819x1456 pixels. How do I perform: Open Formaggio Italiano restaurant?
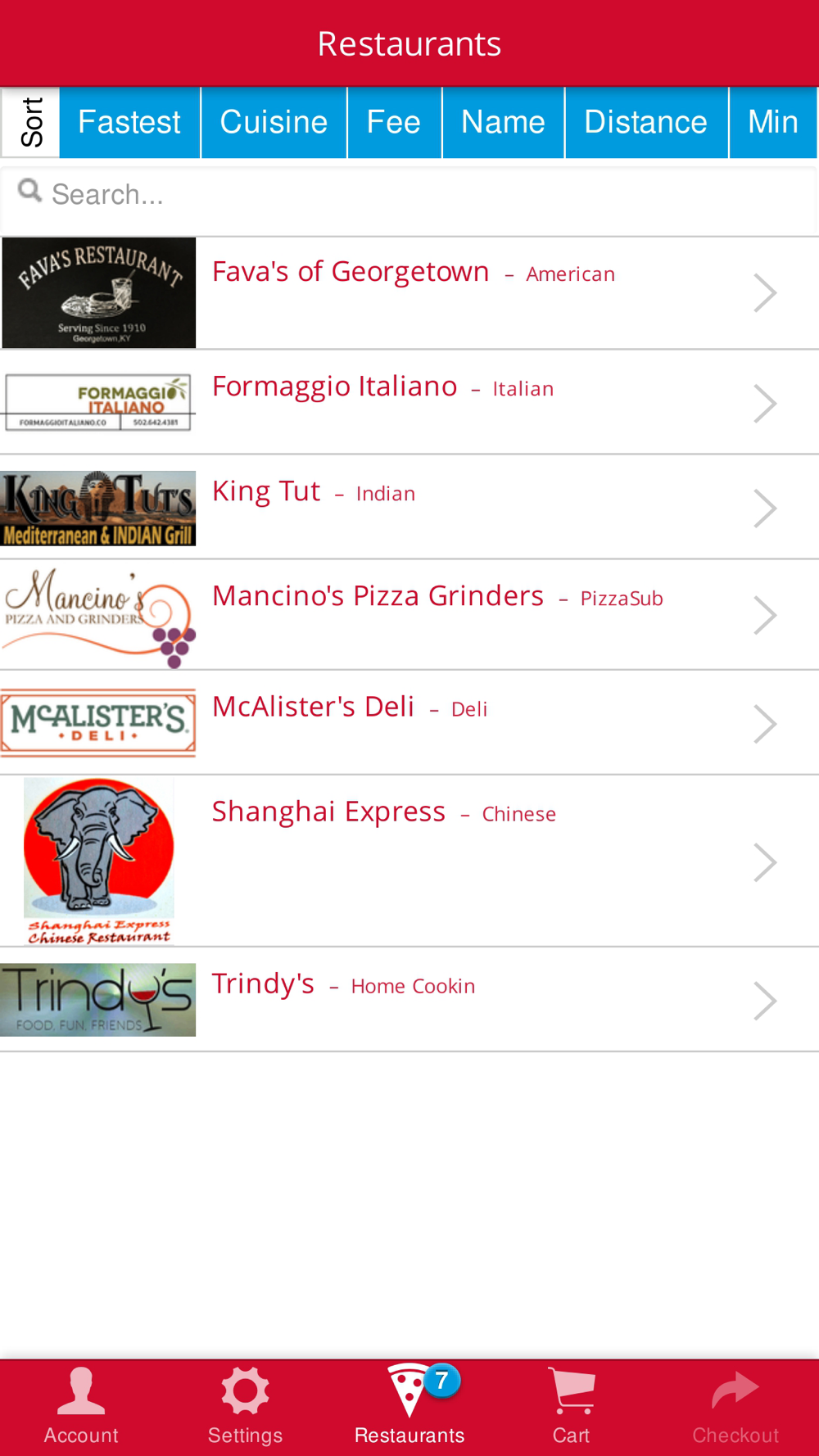click(409, 402)
